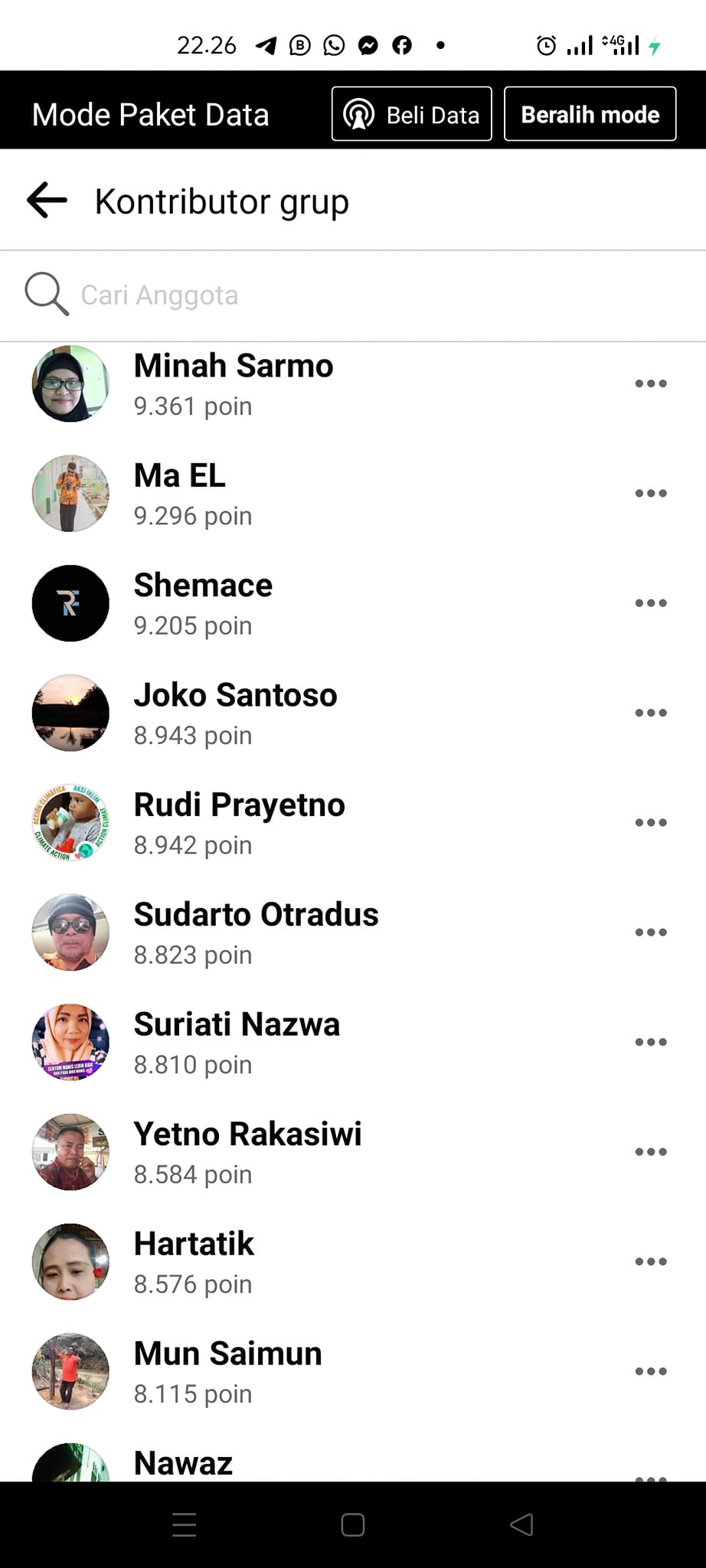Open Joko Santoso's options menu

[650, 713]
